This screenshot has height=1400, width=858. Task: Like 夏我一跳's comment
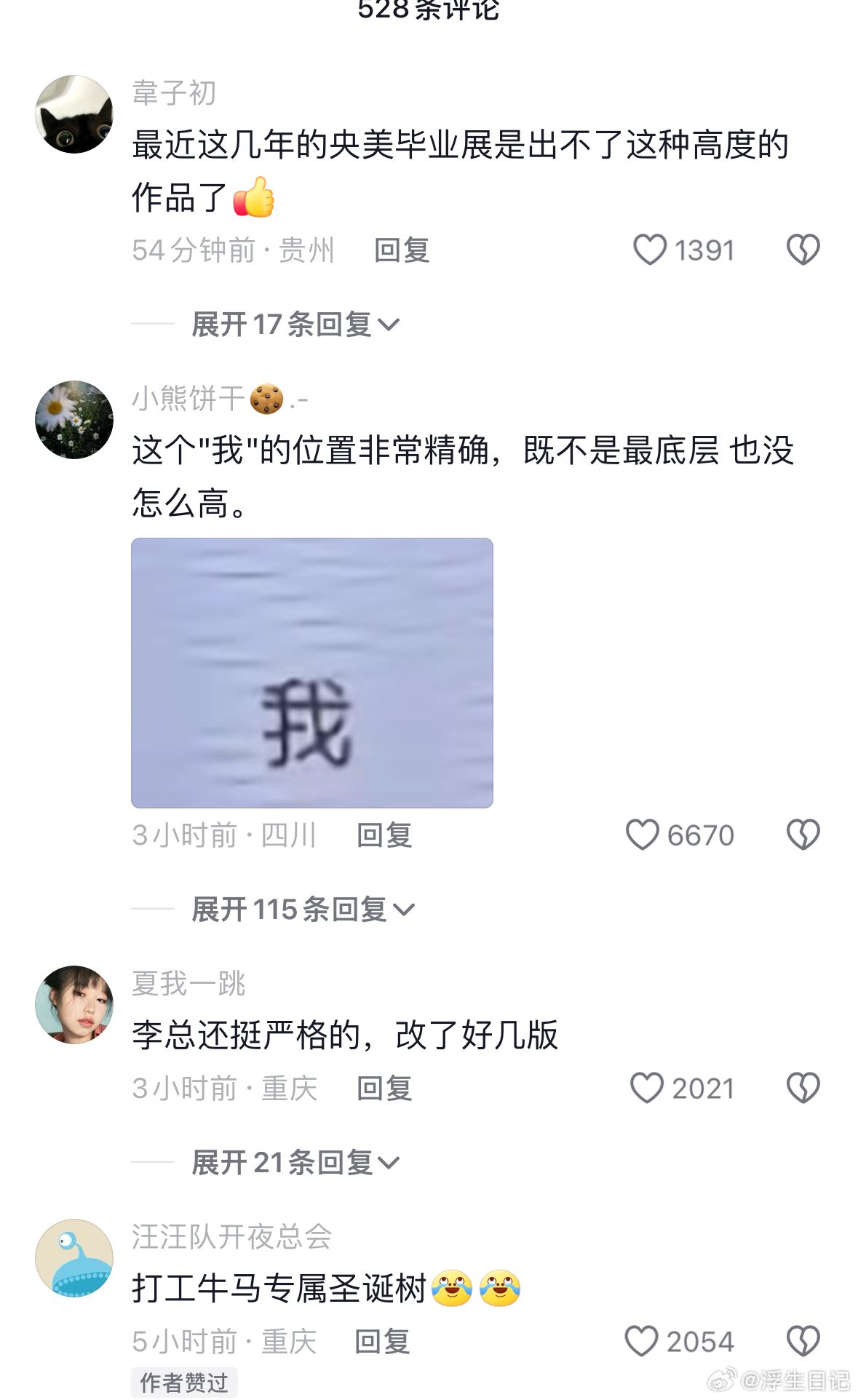tap(647, 1088)
